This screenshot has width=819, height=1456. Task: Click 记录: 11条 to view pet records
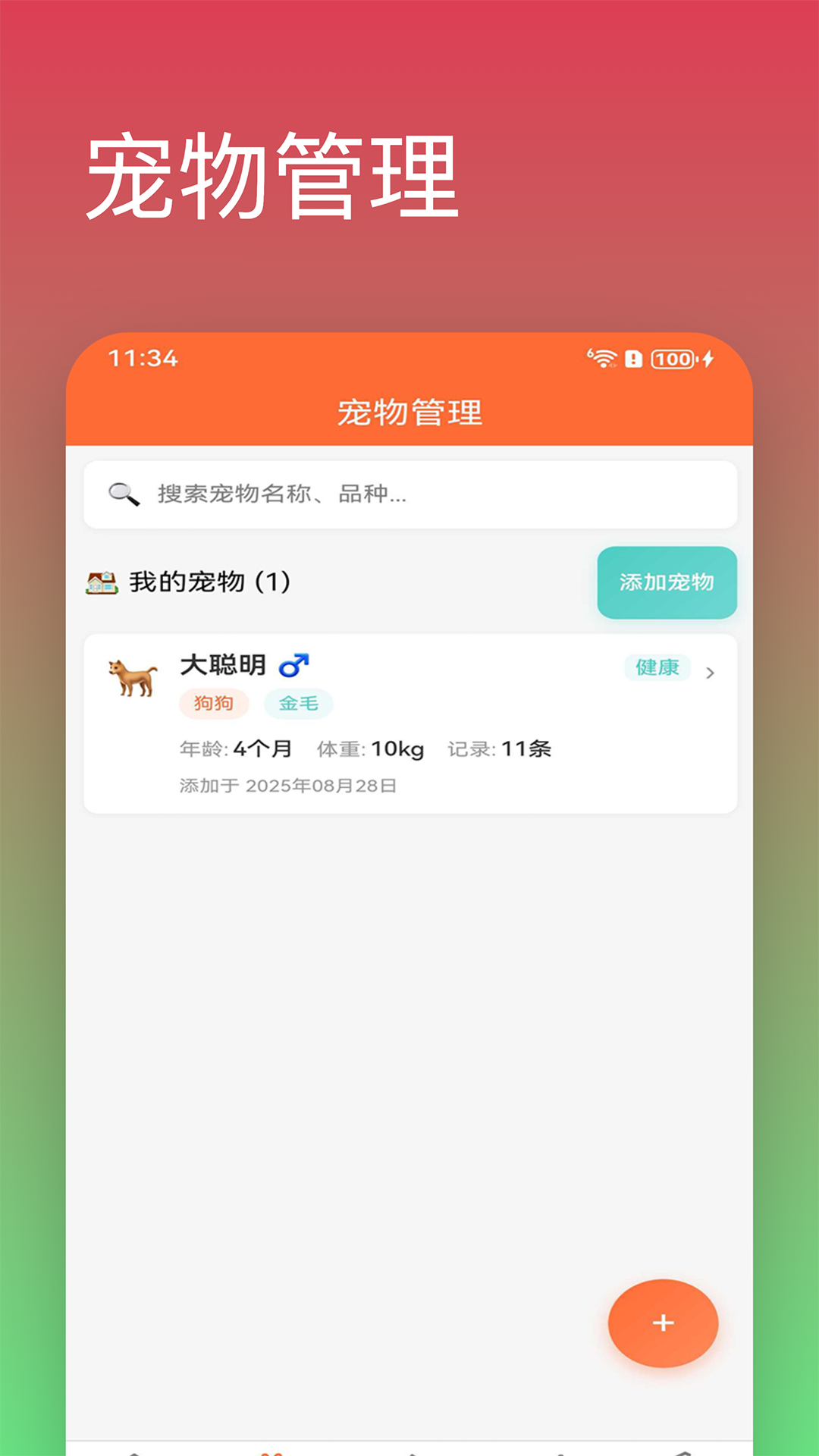[501, 748]
